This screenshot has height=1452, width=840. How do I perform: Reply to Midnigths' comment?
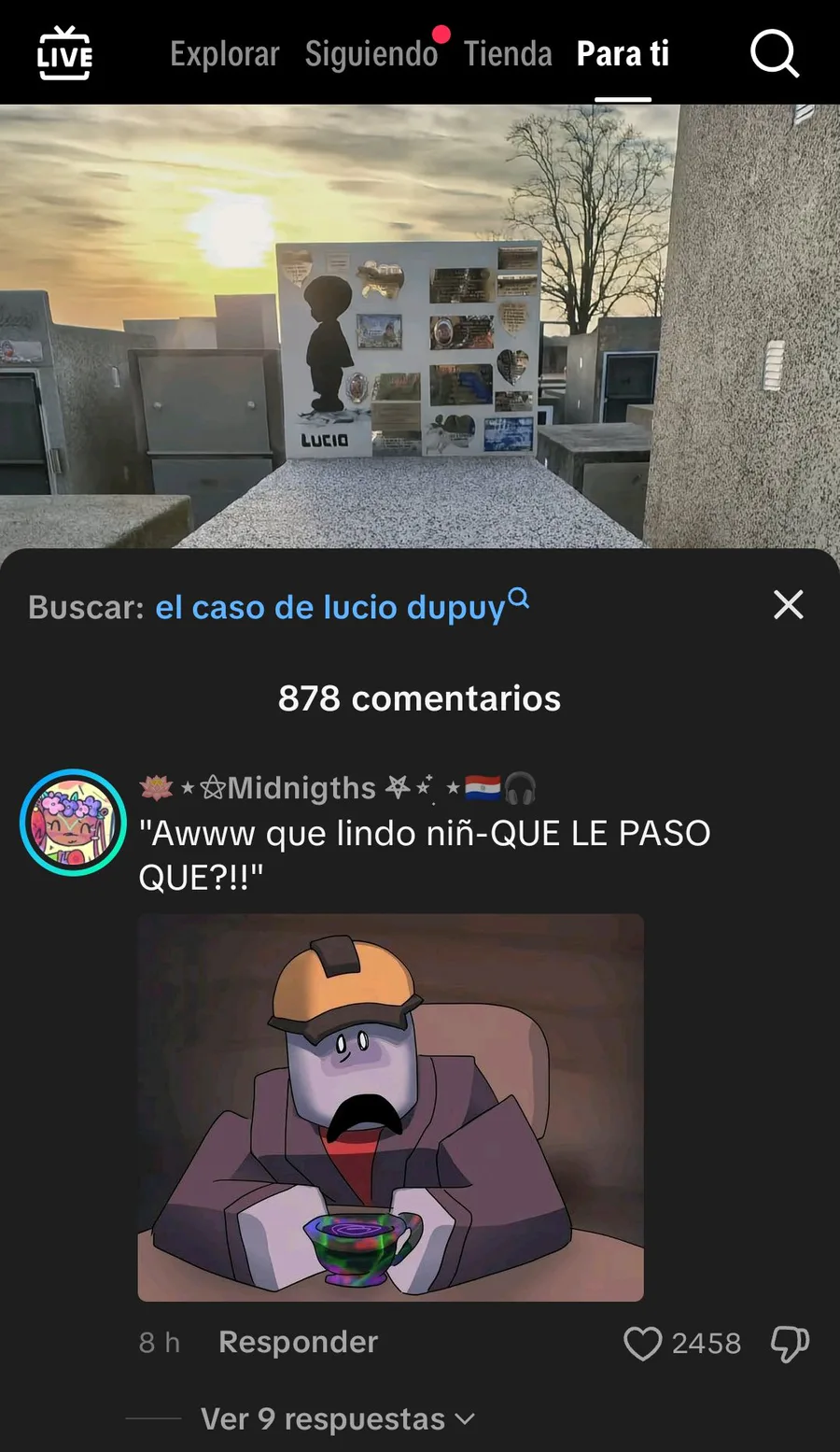[x=298, y=1342]
